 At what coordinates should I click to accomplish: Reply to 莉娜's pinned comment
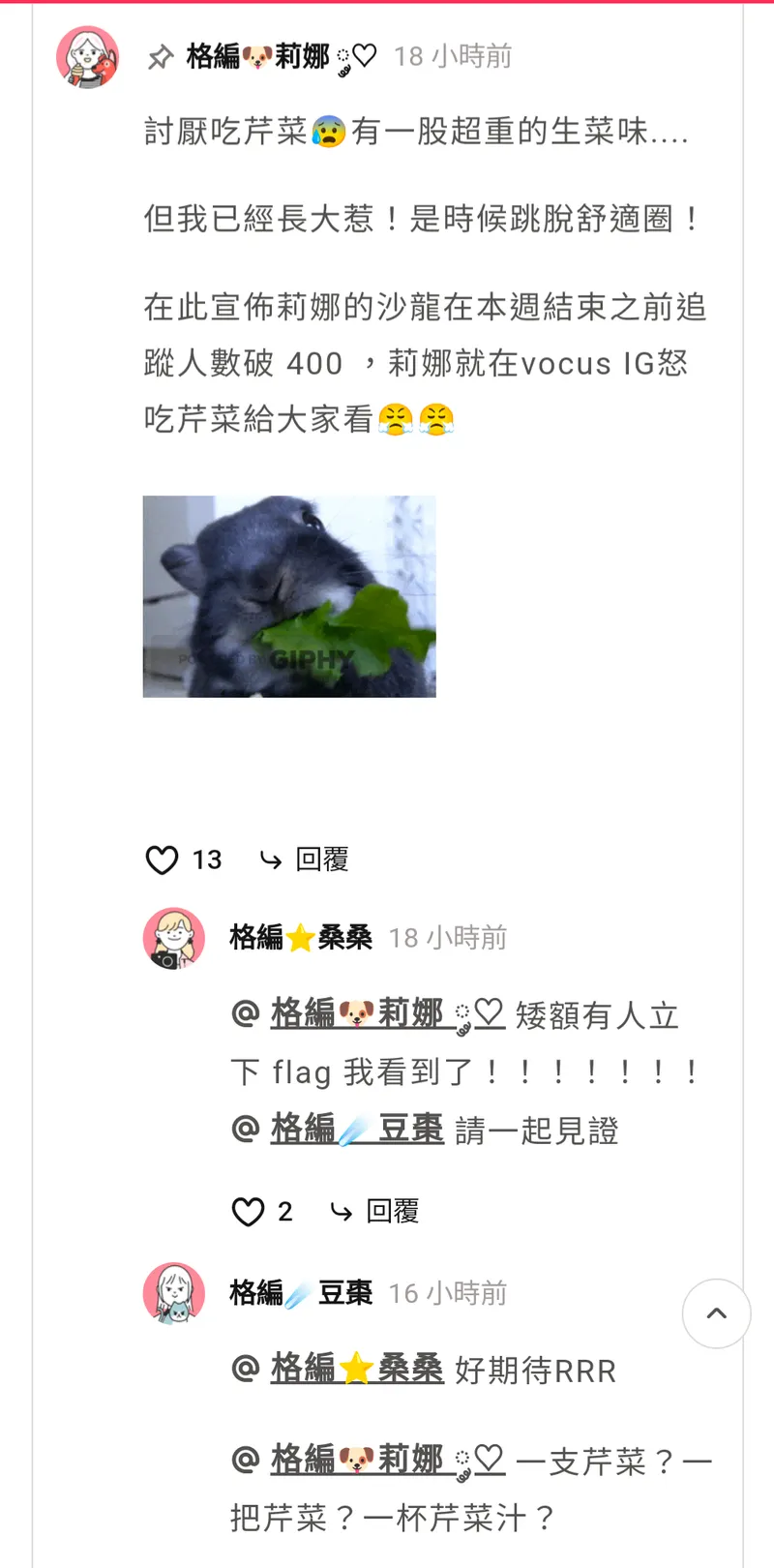[304, 859]
